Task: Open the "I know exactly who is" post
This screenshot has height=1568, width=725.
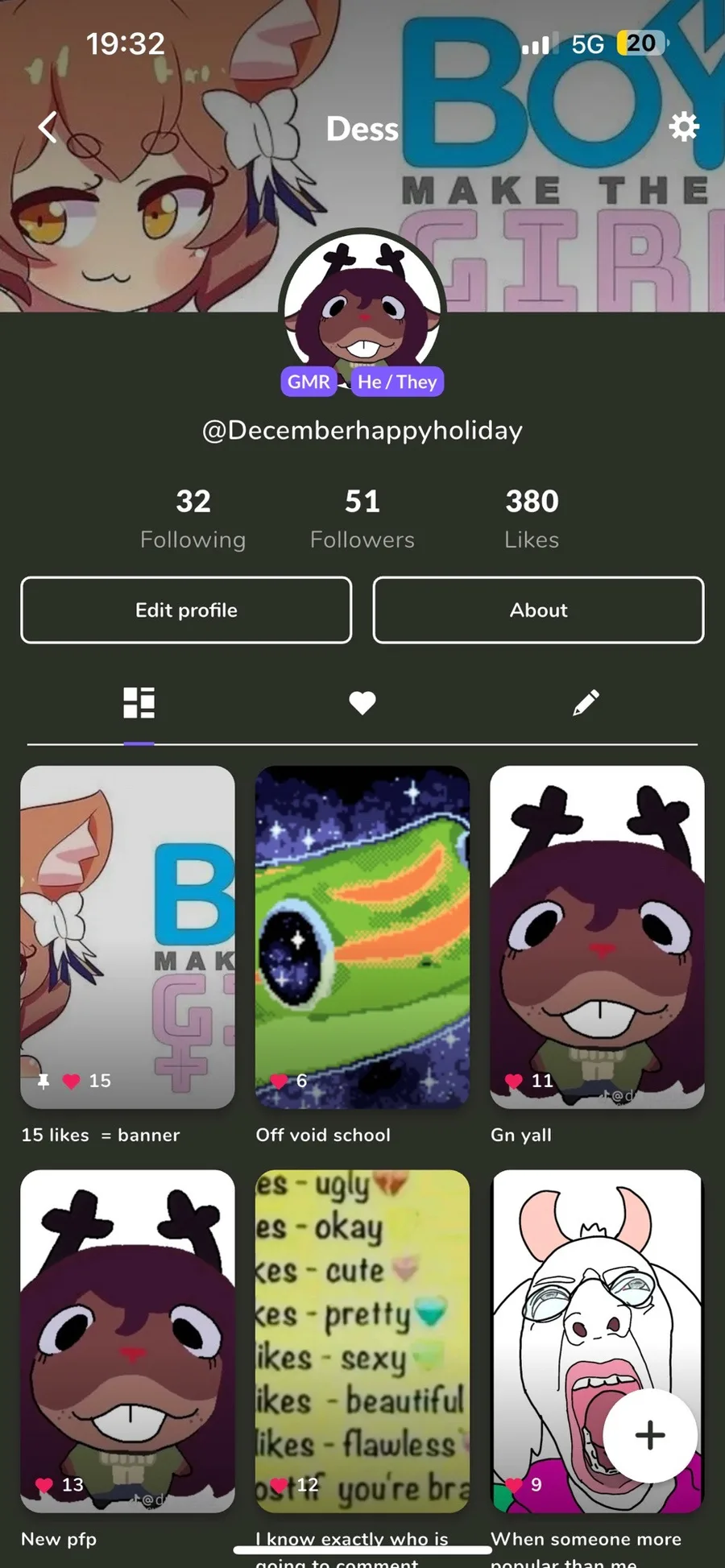Action: click(x=362, y=1342)
